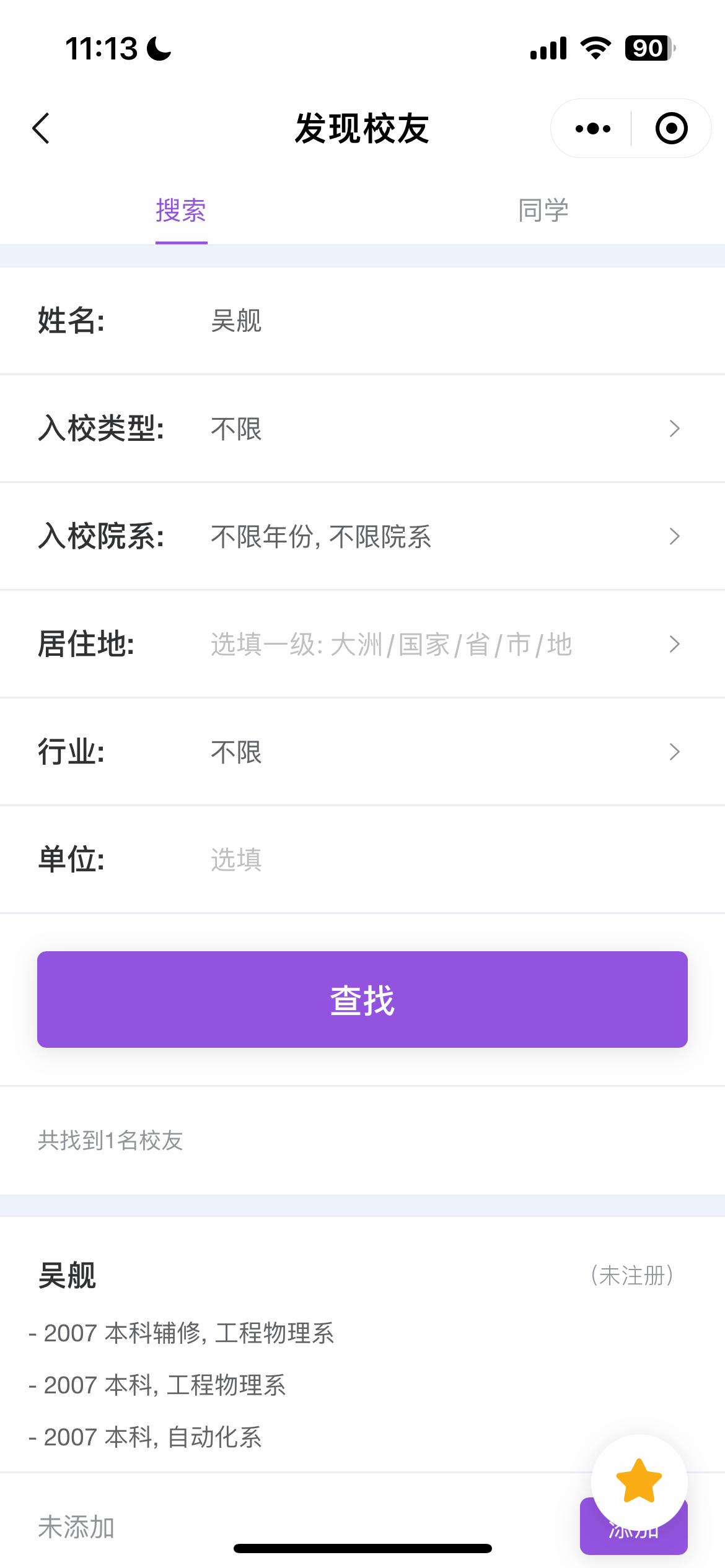The image size is (725, 1568).
Task: Tap the floating star favorites button
Action: (x=639, y=1482)
